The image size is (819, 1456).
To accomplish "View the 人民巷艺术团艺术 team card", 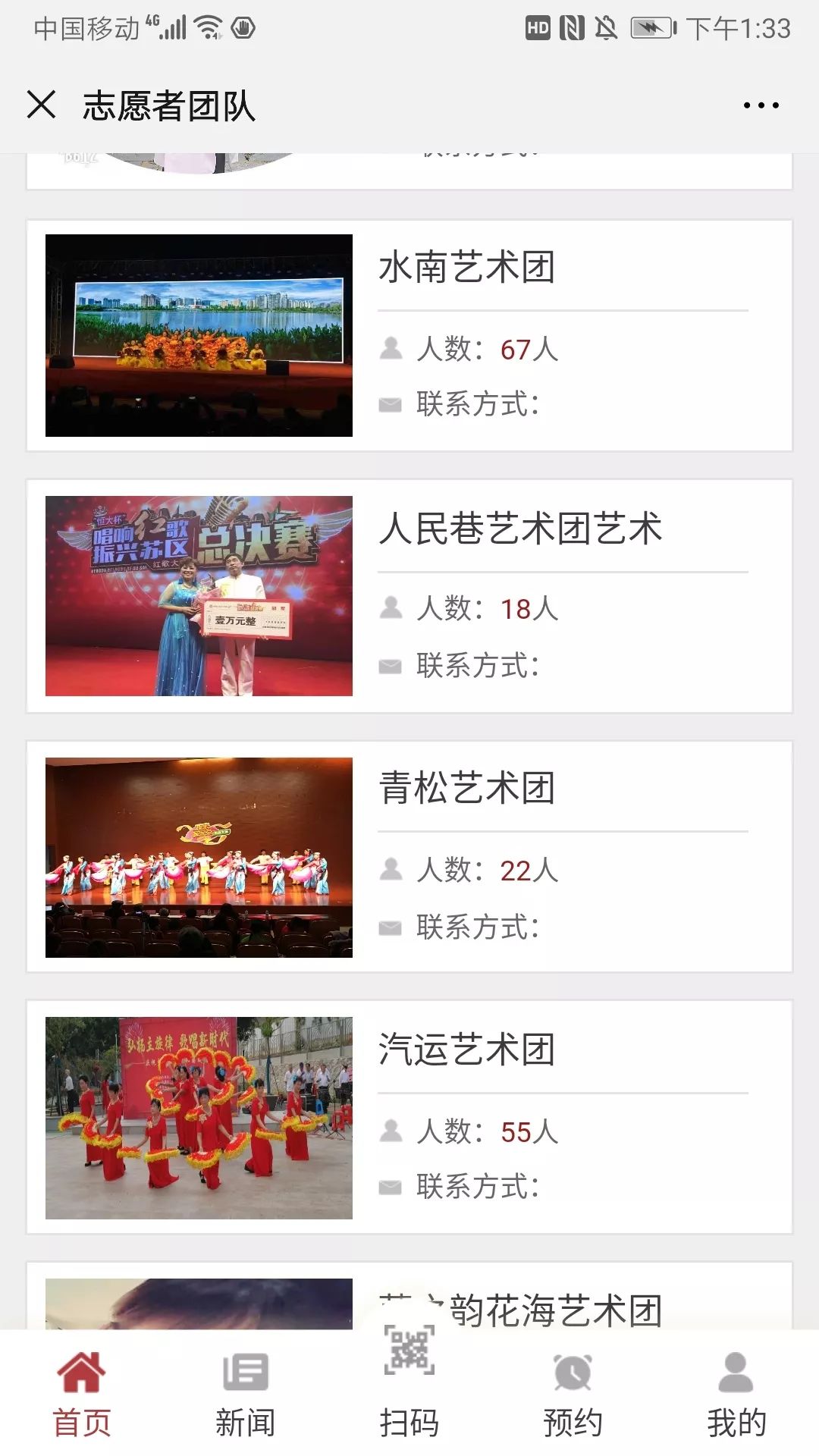I will 409,596.
